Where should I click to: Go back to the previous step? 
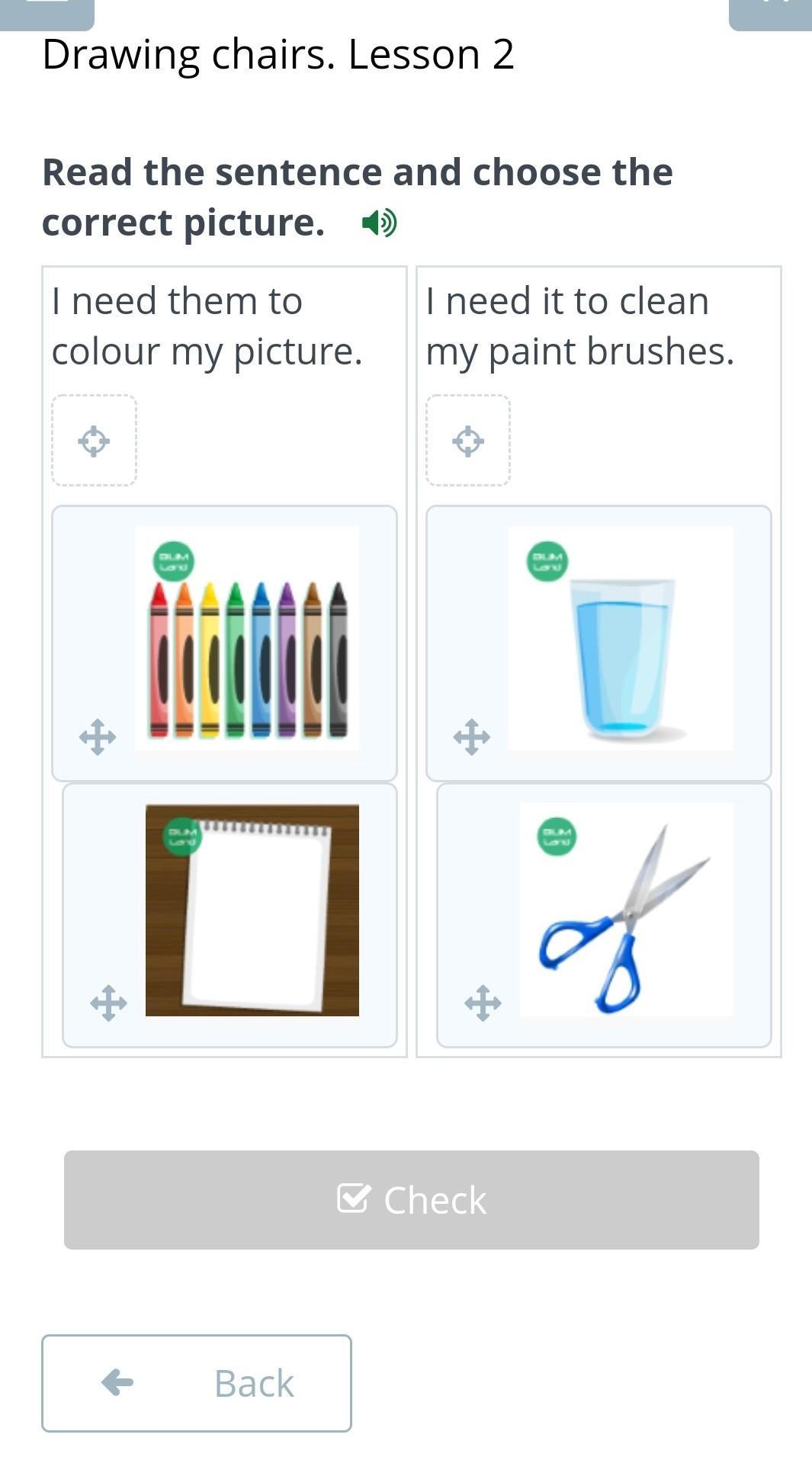196,1382
